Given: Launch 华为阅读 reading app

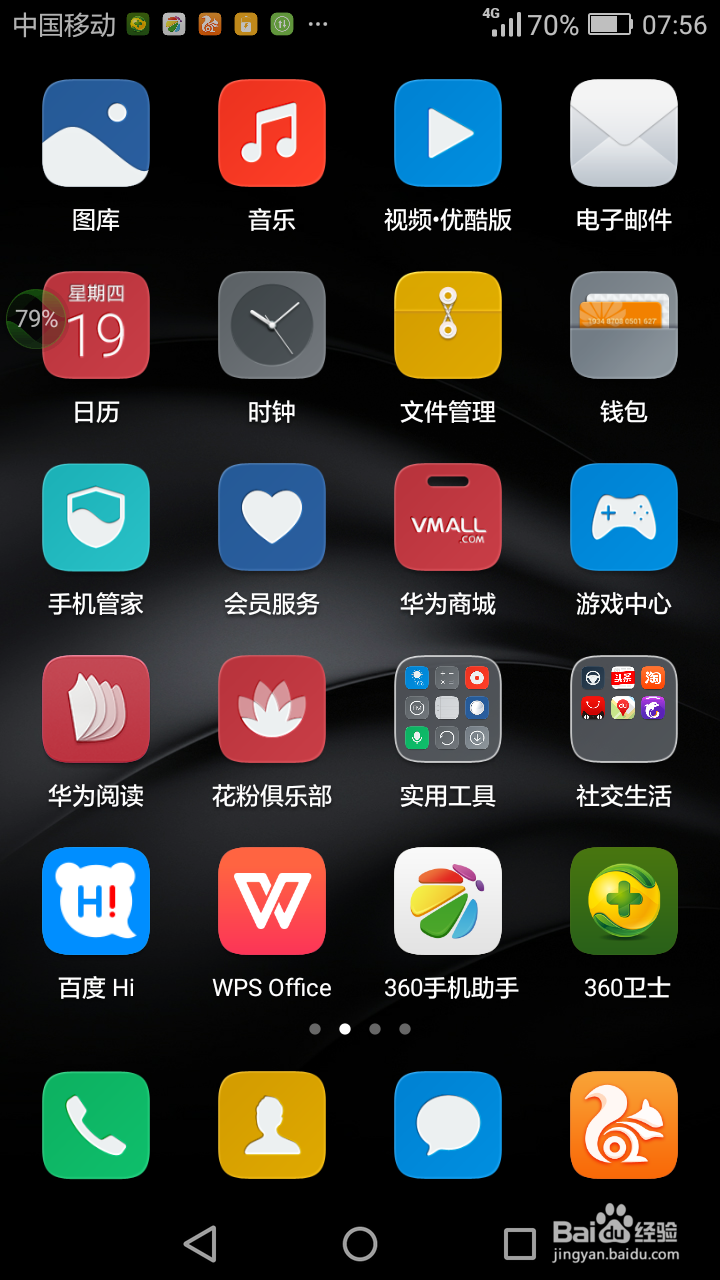Looking at the screenshot, I should 96,709.
